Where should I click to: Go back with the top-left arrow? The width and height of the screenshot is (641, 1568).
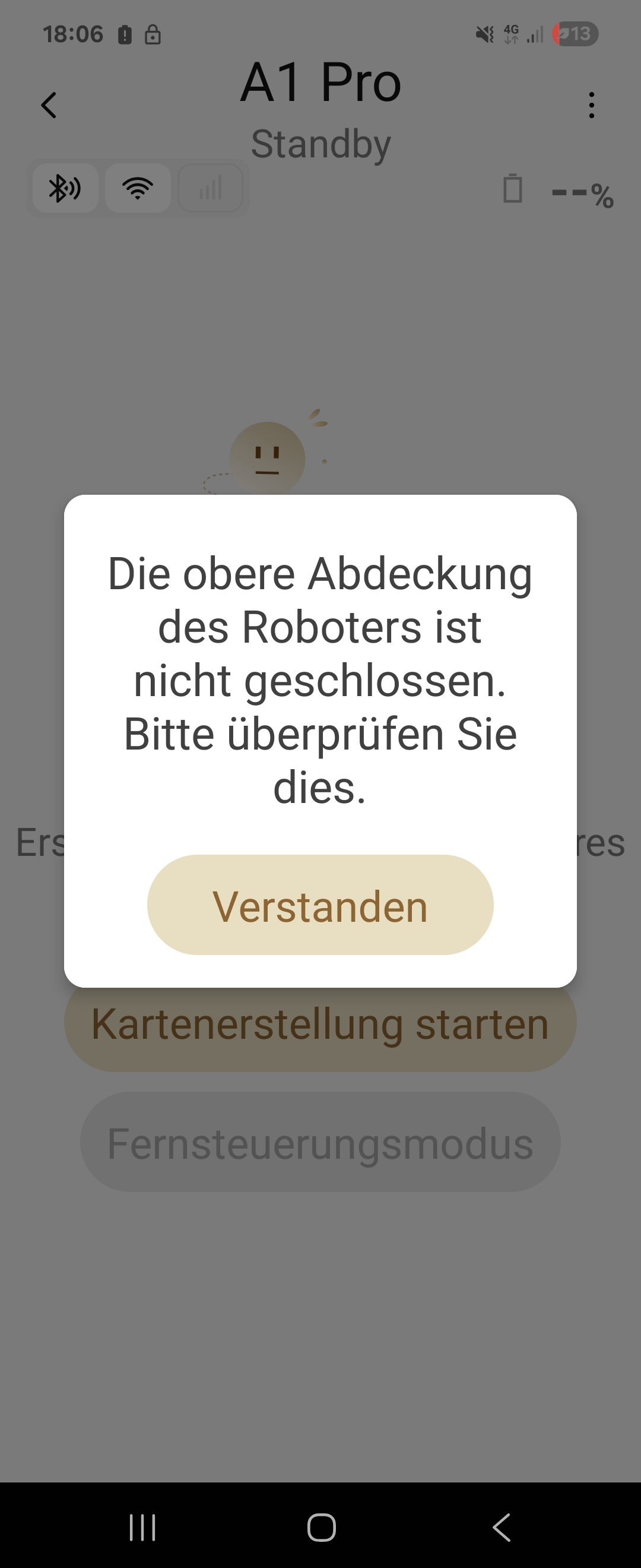coord(49,105)
